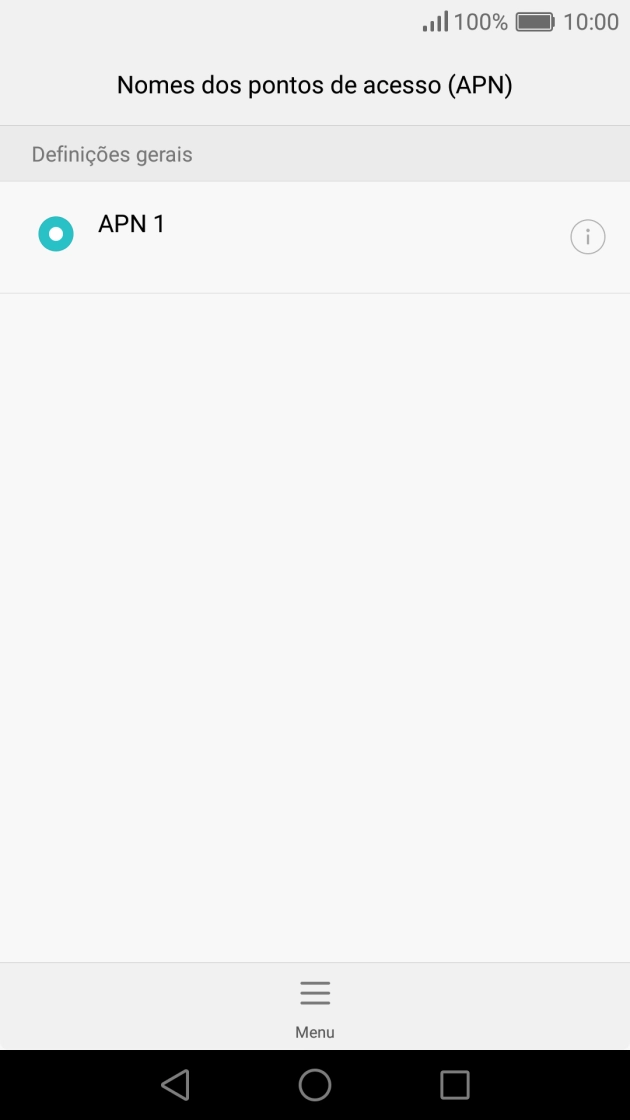Go to home screen via navigation bar
Image resolution: width=630 pixels, height=1120 pixels.
pyautogui.click(x=315, y=1084)
